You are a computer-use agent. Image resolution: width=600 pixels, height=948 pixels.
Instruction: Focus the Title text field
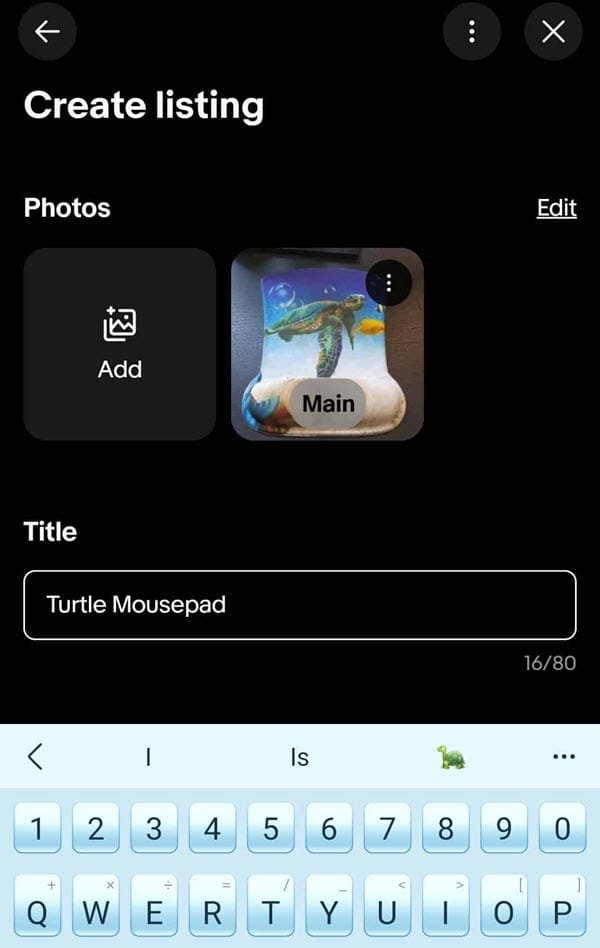tap(300, 605)
